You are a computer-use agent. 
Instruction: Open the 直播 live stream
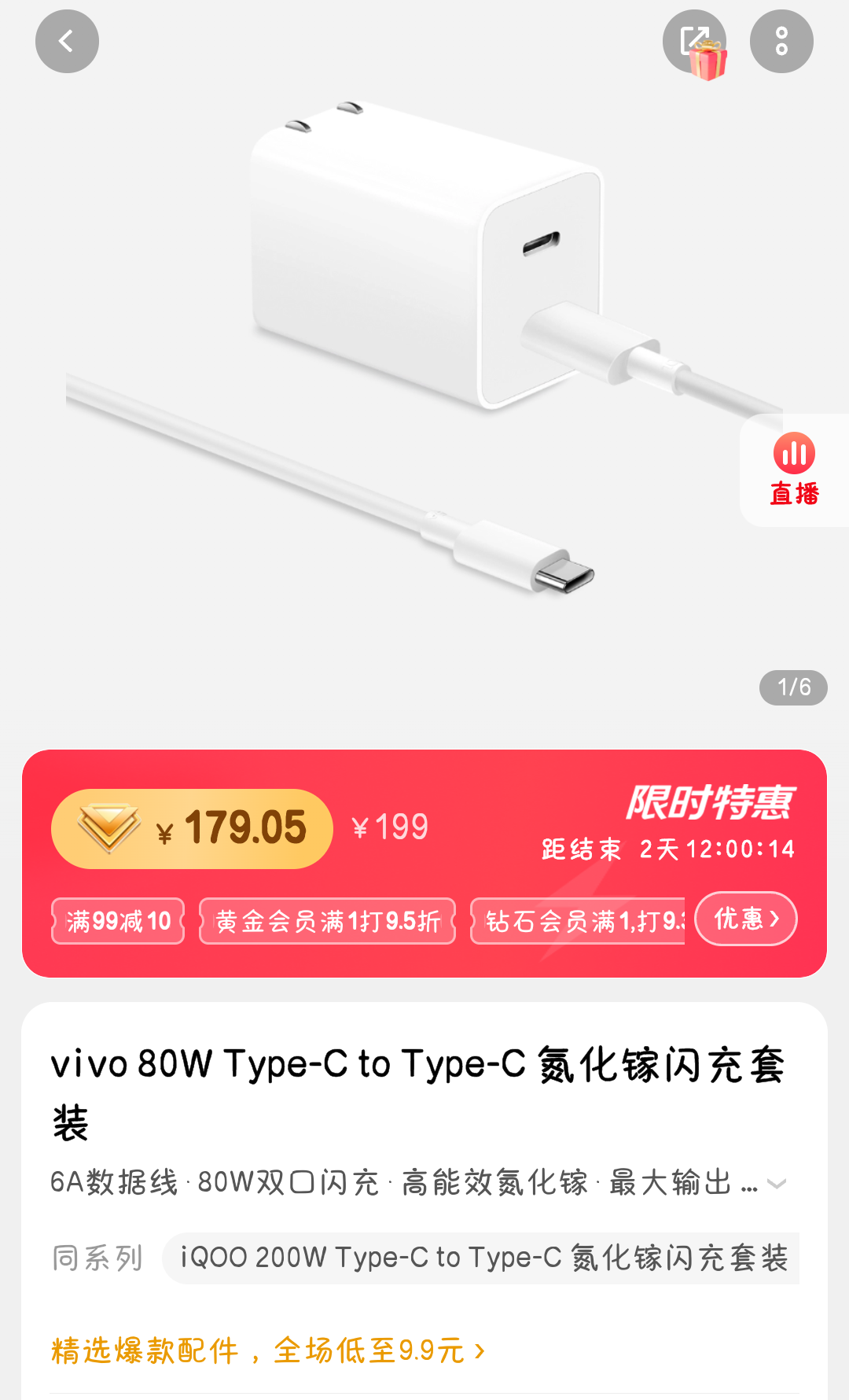[794, 470]
